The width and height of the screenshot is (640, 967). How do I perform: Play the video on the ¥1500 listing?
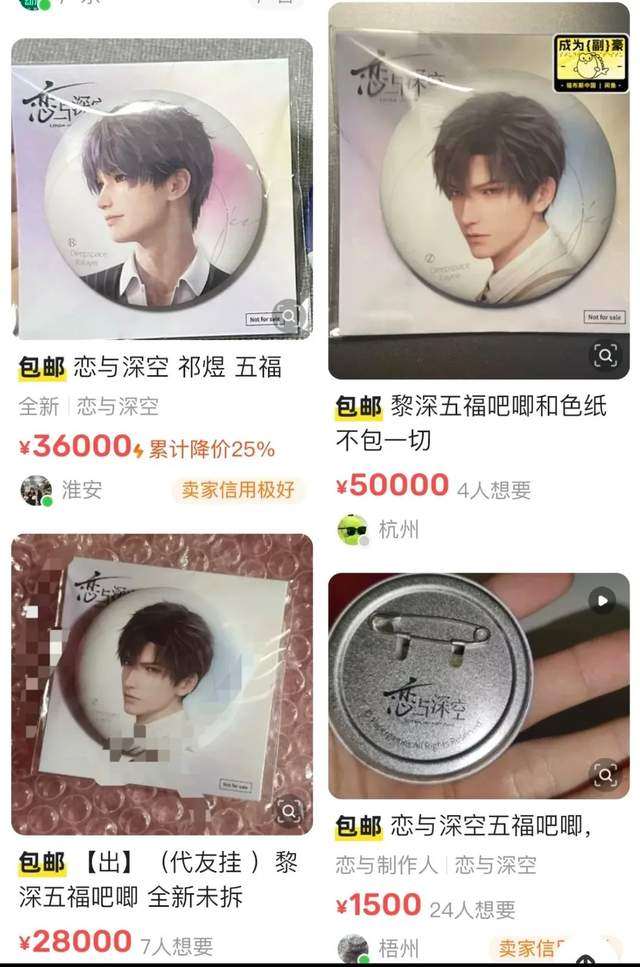coord(603,600)
